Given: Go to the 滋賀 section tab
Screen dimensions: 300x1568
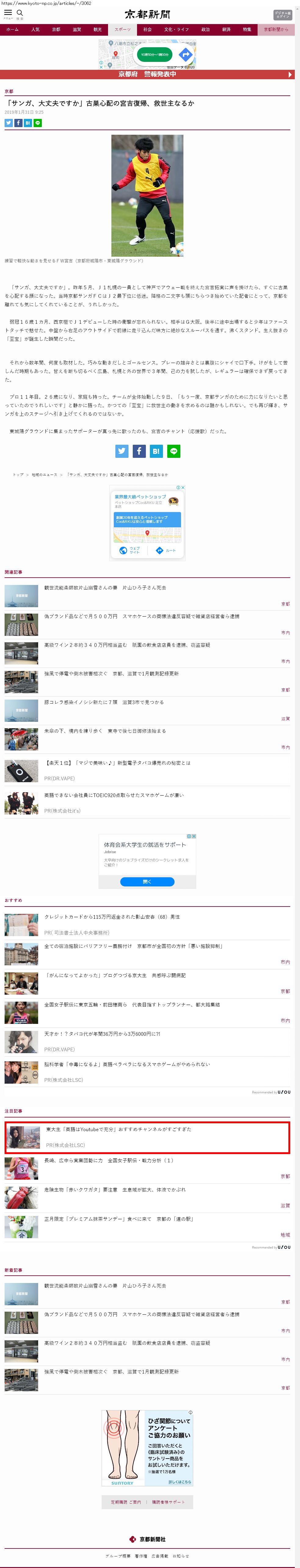Looking at the screenshot, I should pos(77,29).
